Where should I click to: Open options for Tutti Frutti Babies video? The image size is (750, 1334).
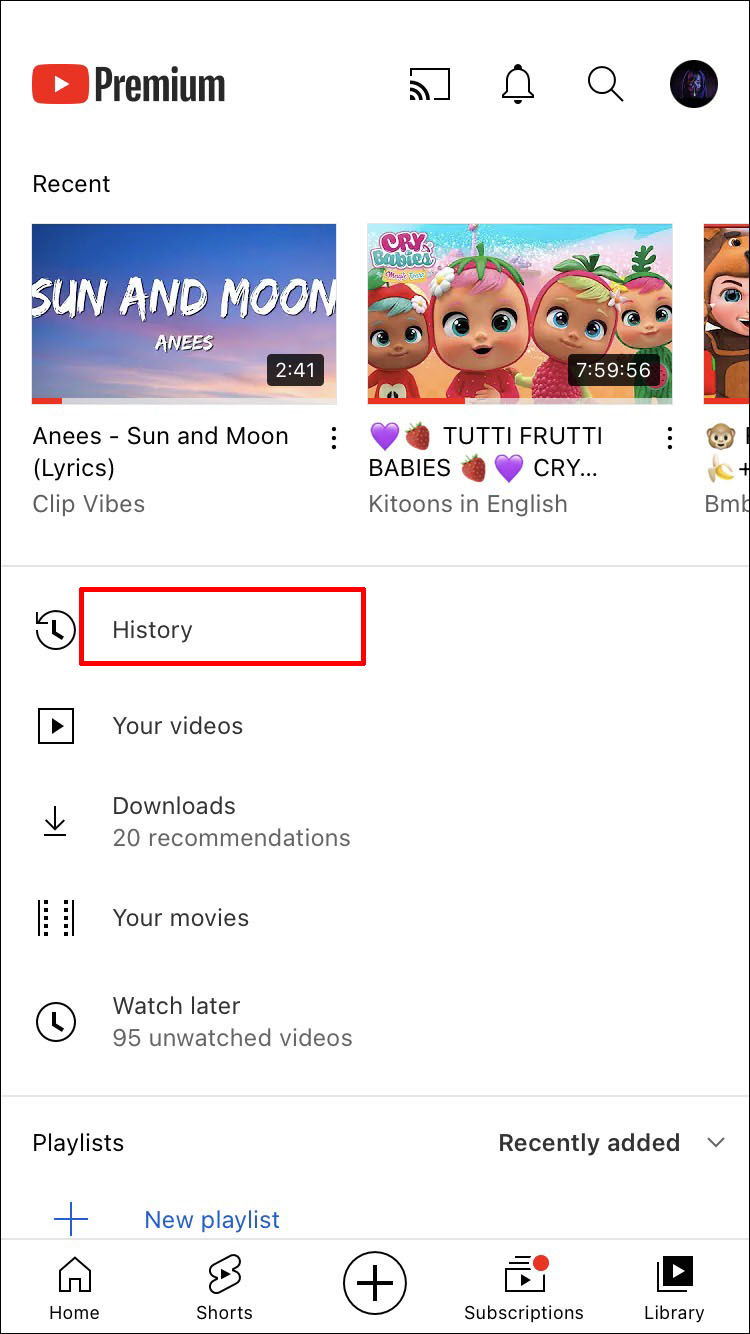tap(670, 438)
